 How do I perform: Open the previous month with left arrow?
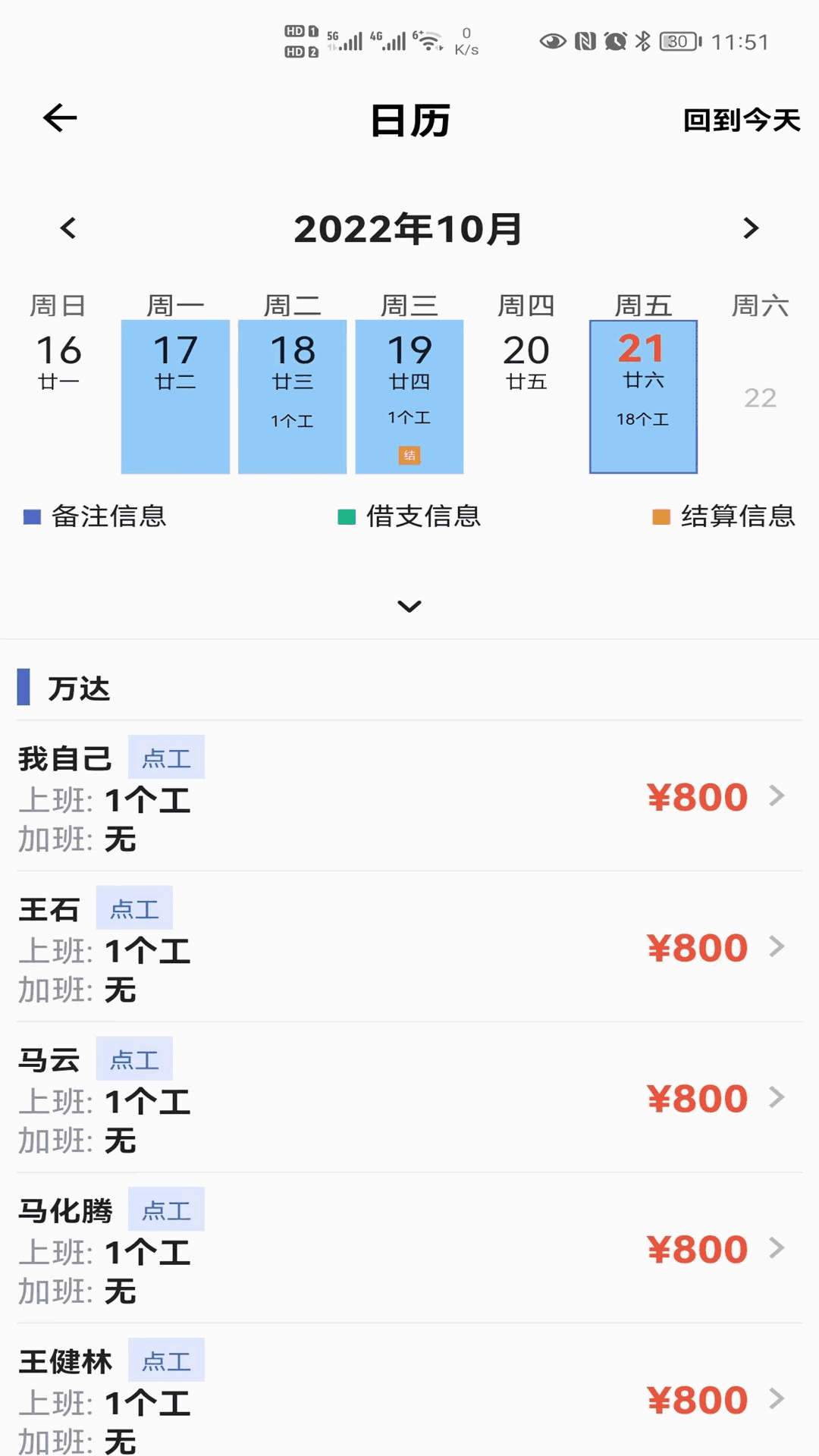pos(68,228)
